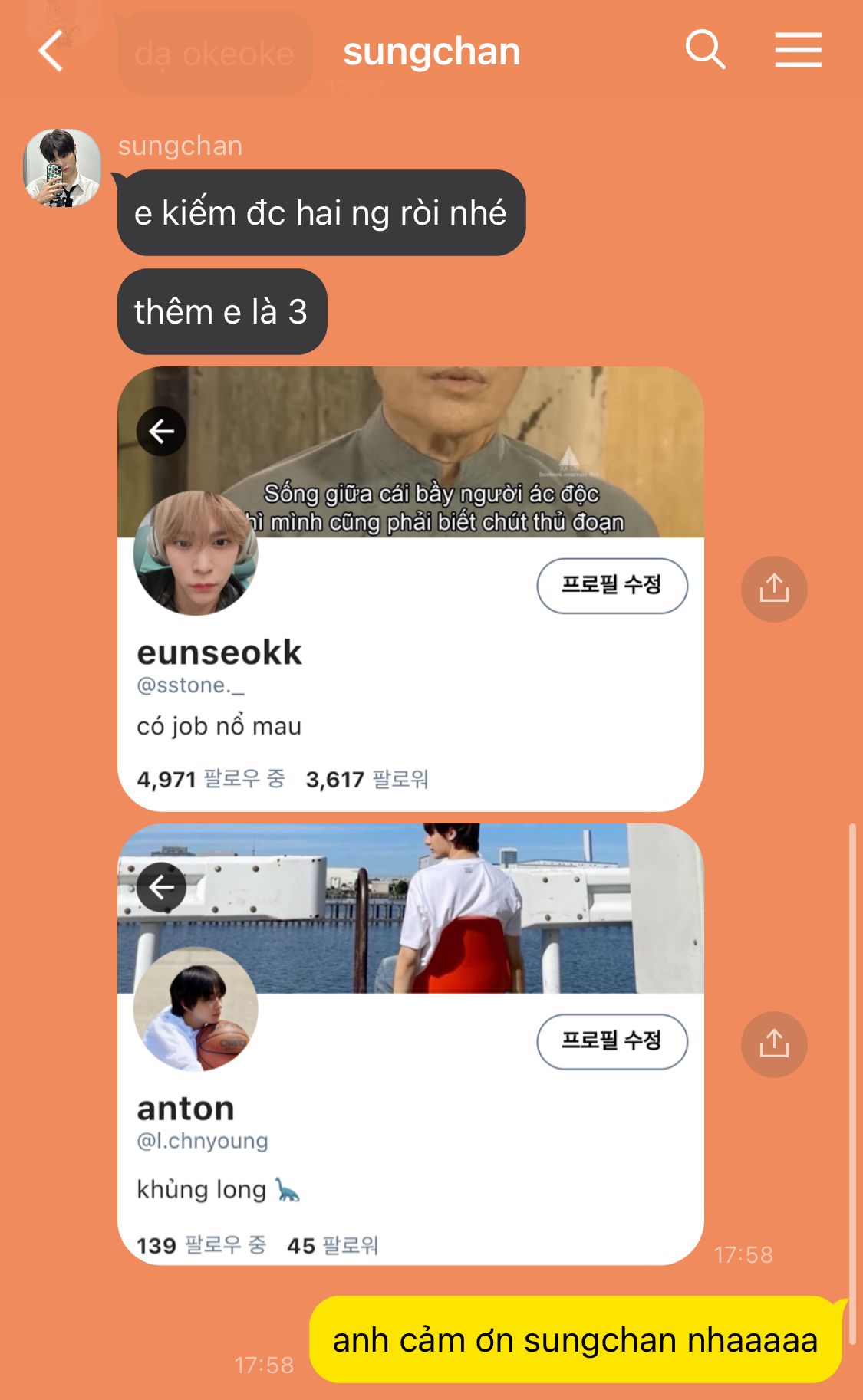Search within the sungchan conversation
This screenshot has height=1400, width=863.
coord(705,51)
